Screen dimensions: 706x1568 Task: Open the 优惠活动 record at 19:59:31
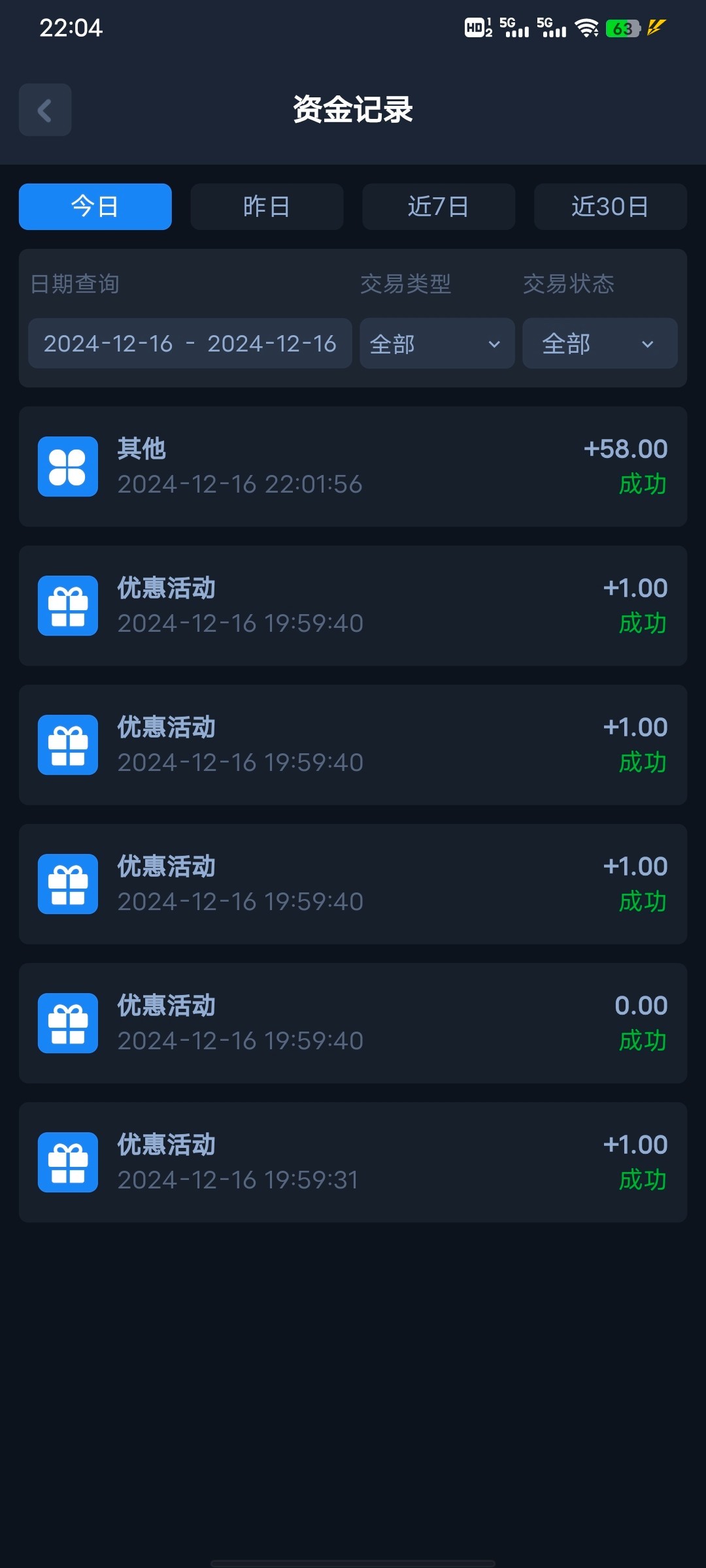pos(353,1162)
